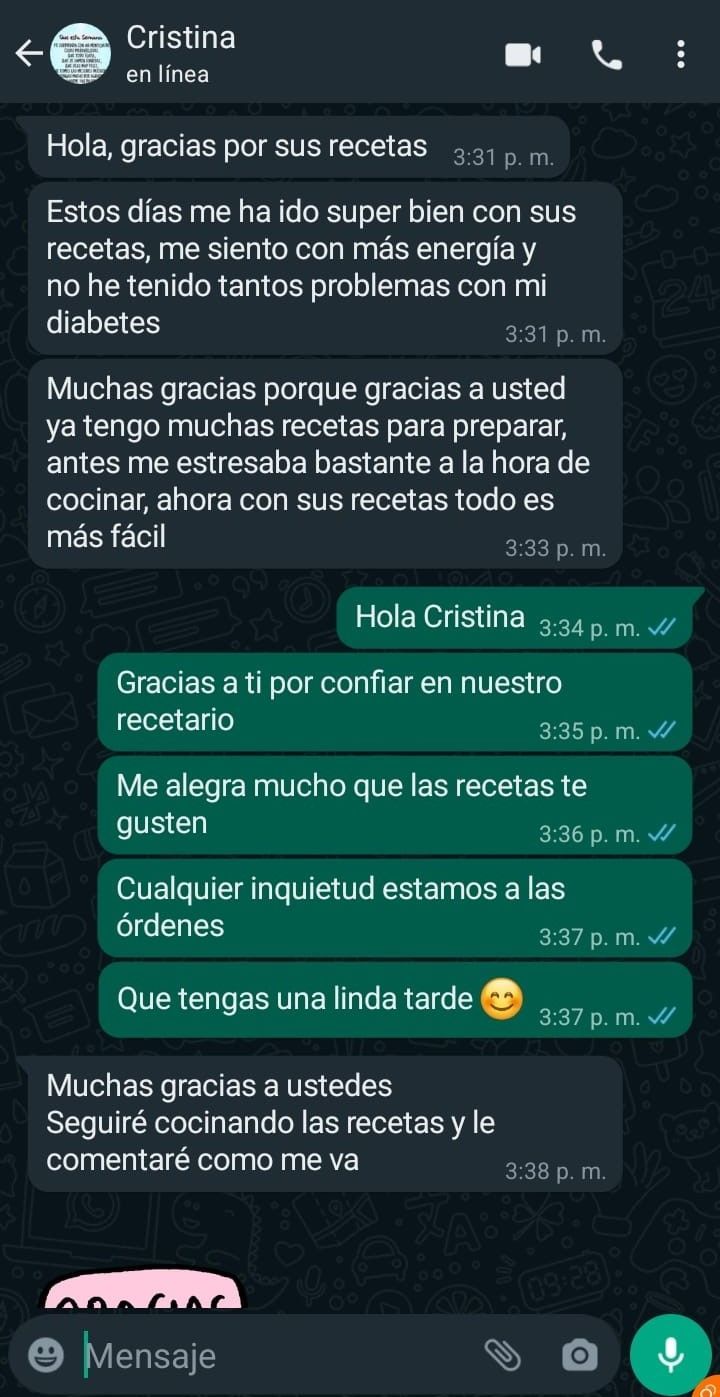Screen dimensions: 720x1397
Task: Focus the Mensaje text field
Action: (270, 1355)
